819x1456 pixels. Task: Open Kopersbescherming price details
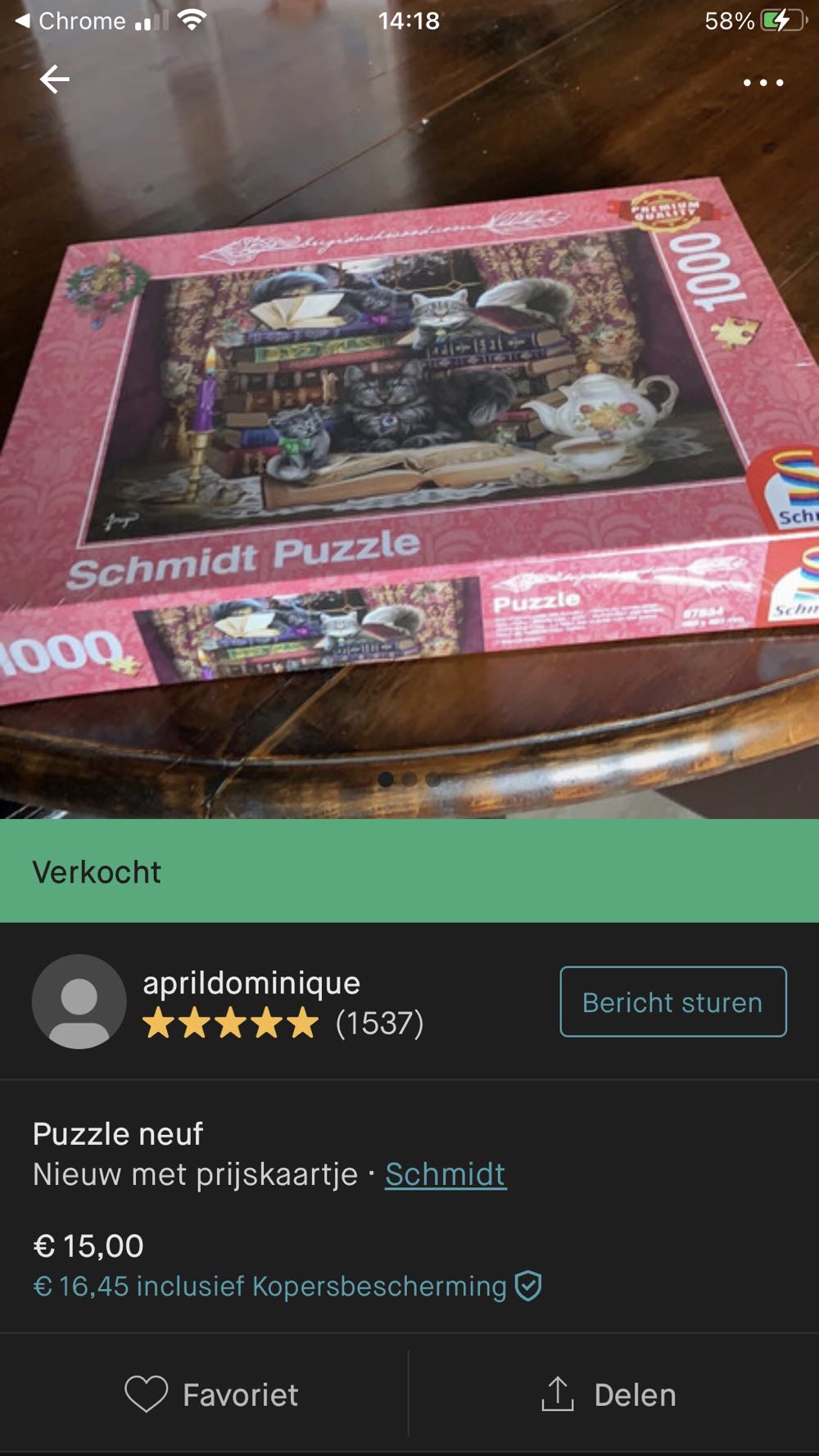point(287,1286)
